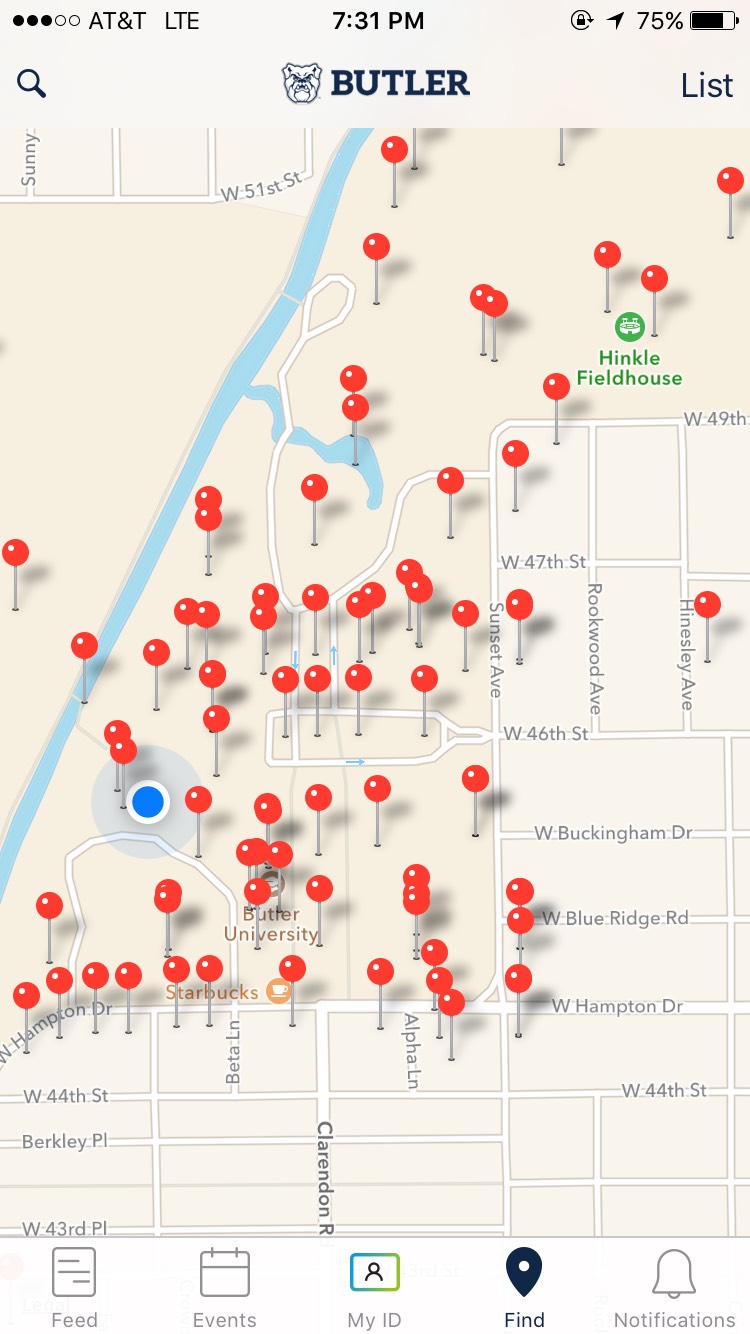Open the Notifications tab
This screenshot has height=1334, width=750.
pos(674,1288)
